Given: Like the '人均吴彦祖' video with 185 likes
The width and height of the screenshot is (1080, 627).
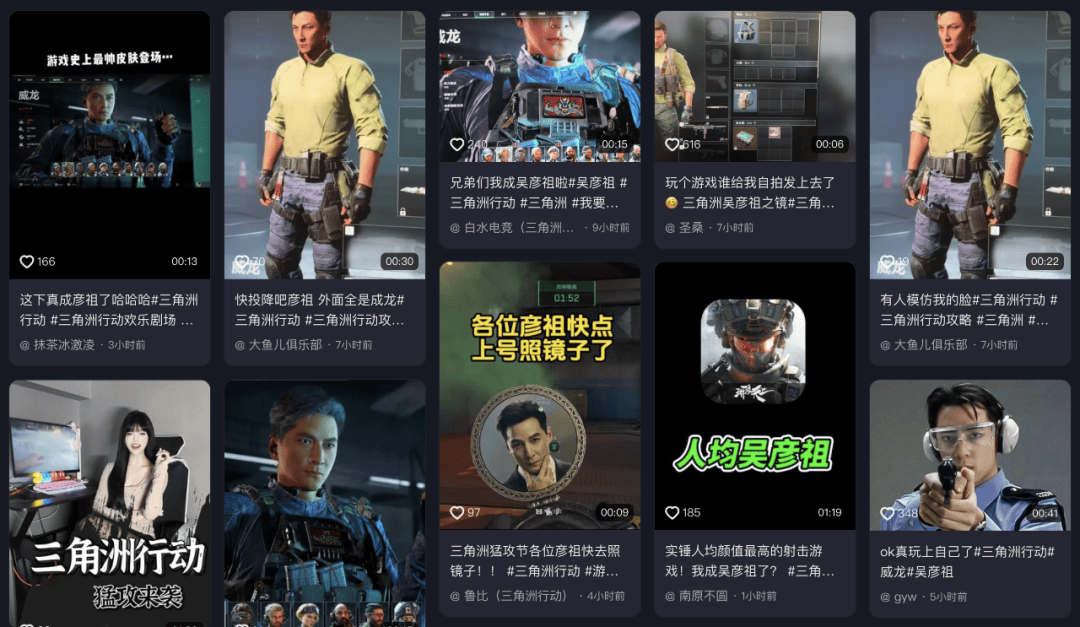Looking at the screenshot, I should (672, 513).
